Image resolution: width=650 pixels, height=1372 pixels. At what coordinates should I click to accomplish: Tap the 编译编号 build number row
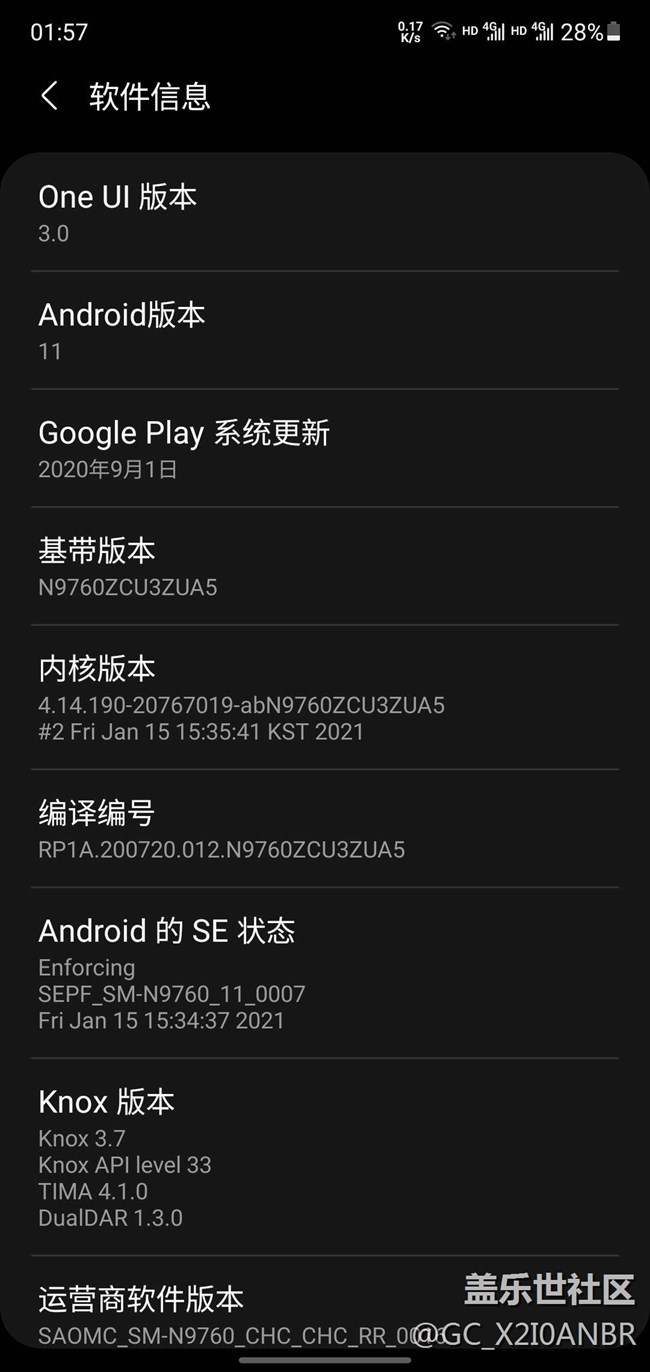(324, 829)
